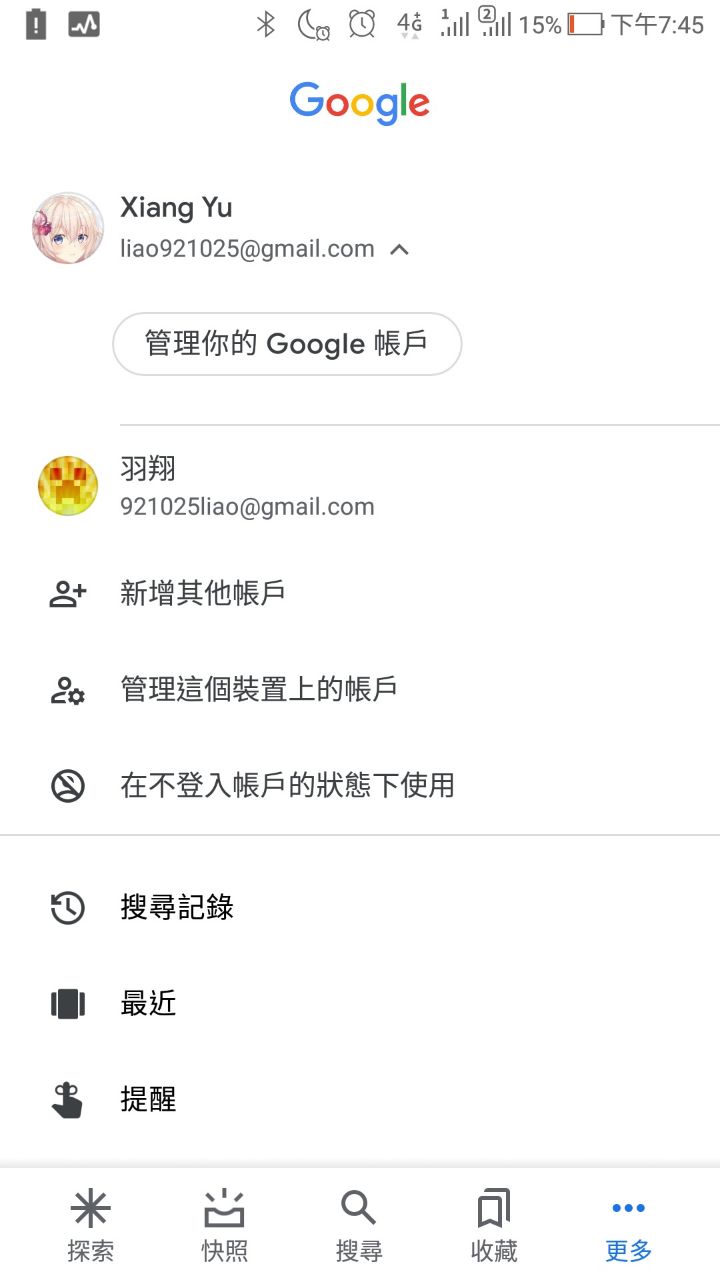
Task: Switch to the 搜尋 tab
Action: pos(359,1225)
